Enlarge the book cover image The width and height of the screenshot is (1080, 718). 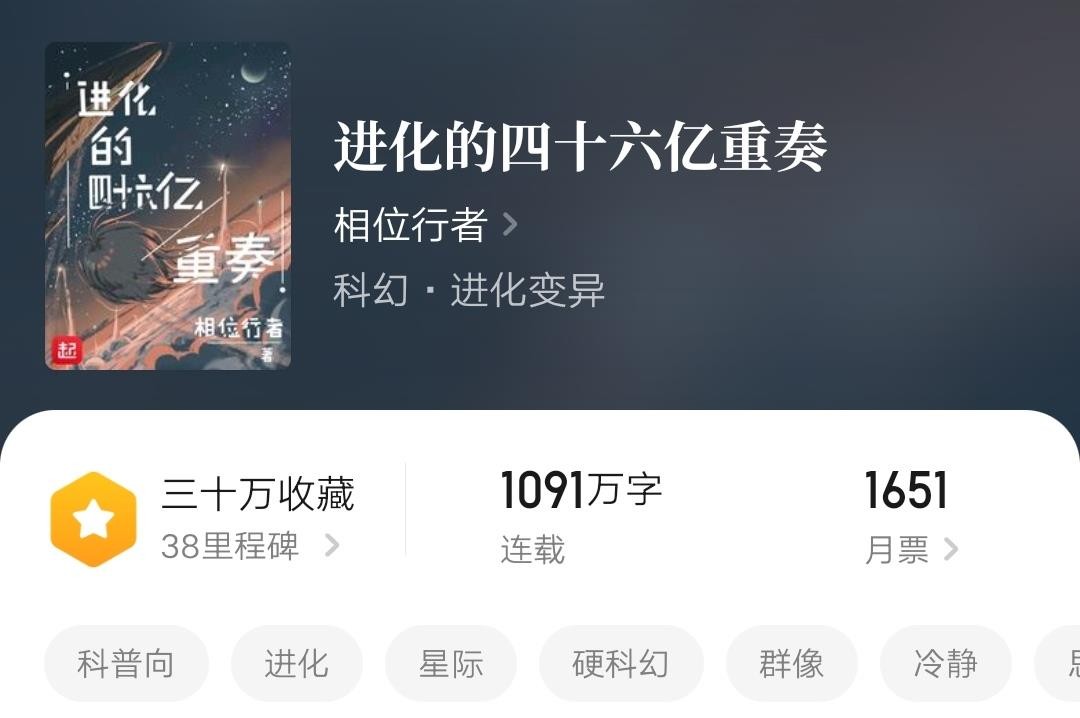[167, 206]
